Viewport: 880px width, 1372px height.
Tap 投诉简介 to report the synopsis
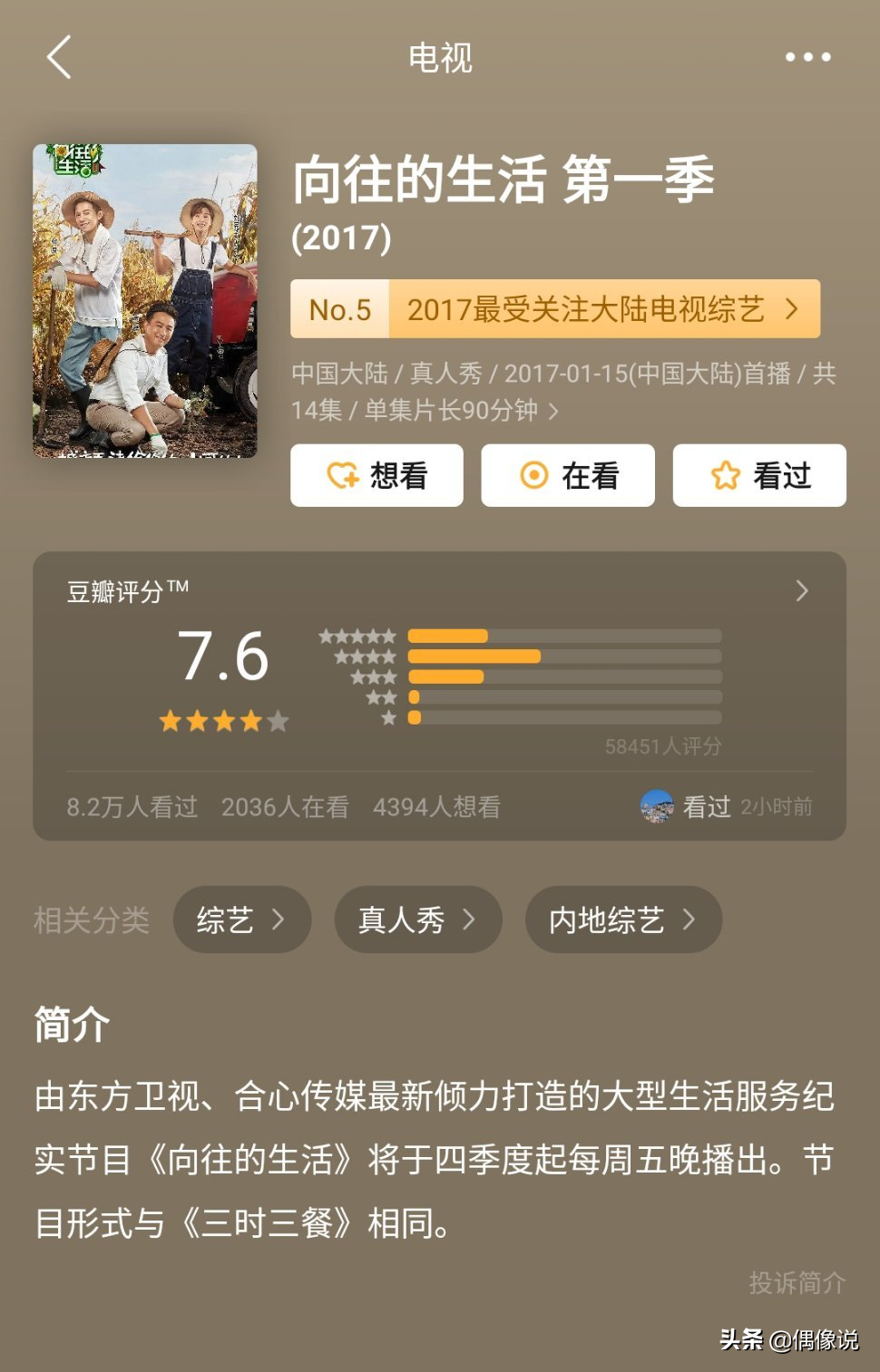click(797, 1282)
